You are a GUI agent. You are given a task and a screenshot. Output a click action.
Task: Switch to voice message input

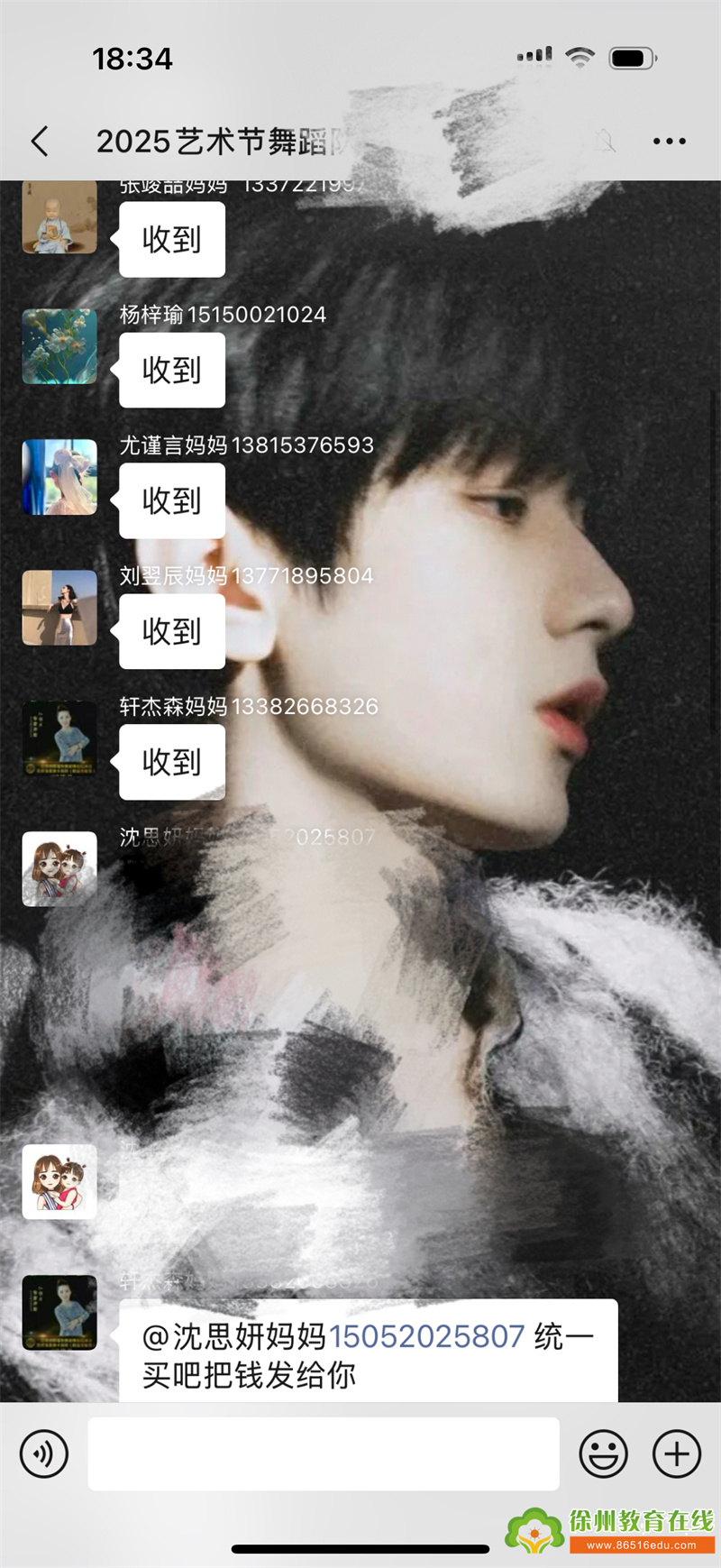[44, 1453]
